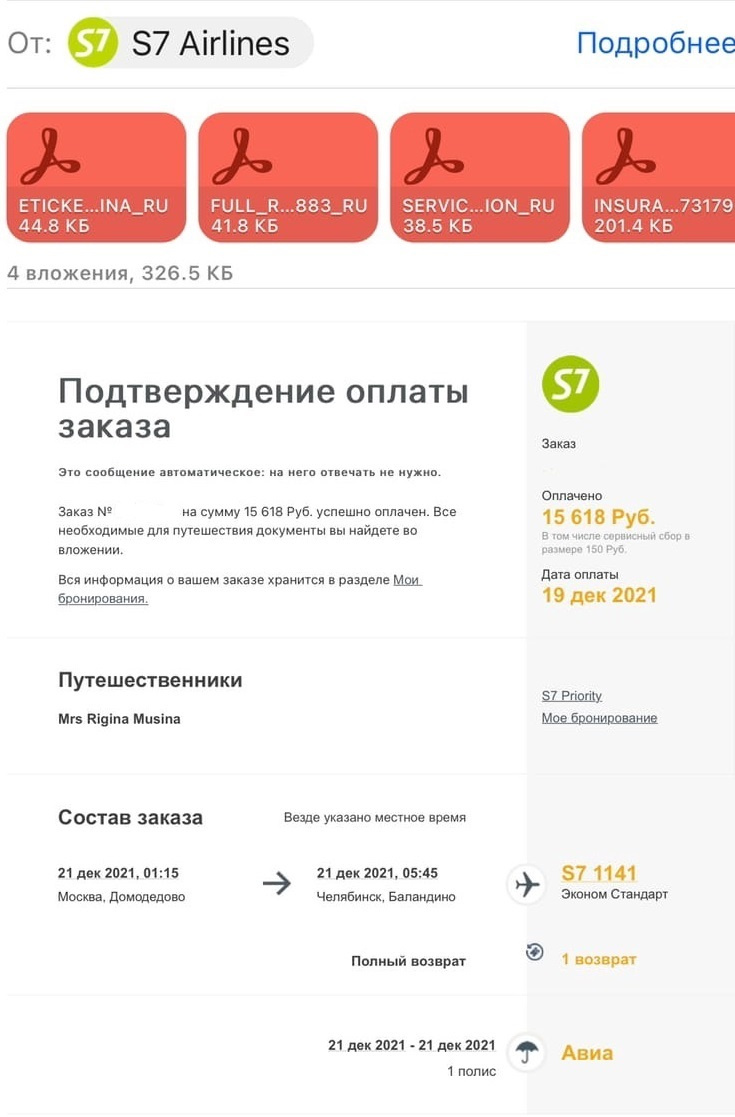Open the S7 Priority link

pos(571,696)
